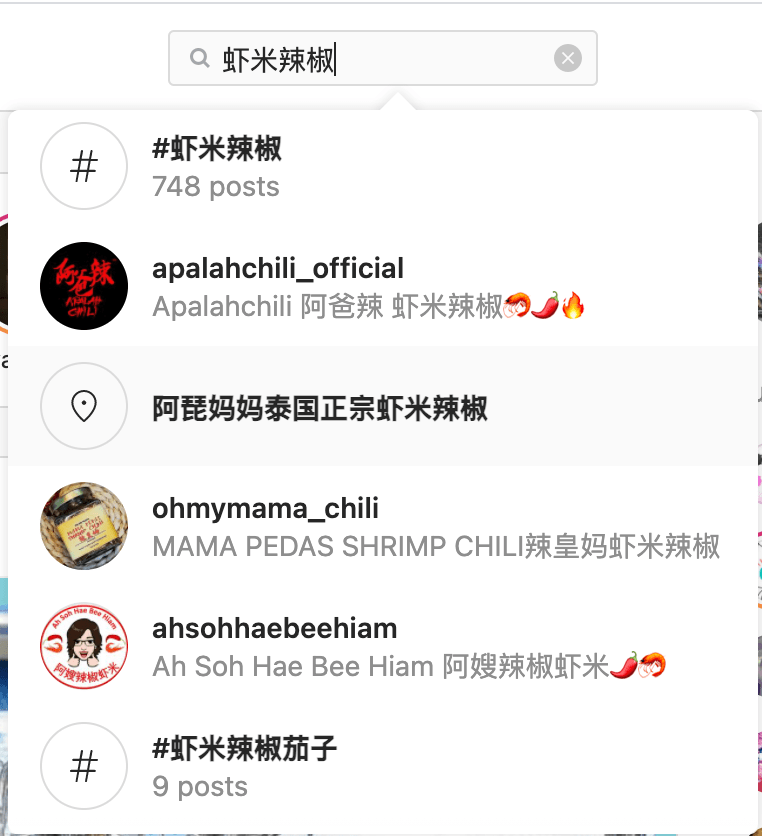The width and height of the screenshot is (762, 836).
Task: Open ohmymama_chili jar-shaped profile avatar
Action: [x=84, y=526]
